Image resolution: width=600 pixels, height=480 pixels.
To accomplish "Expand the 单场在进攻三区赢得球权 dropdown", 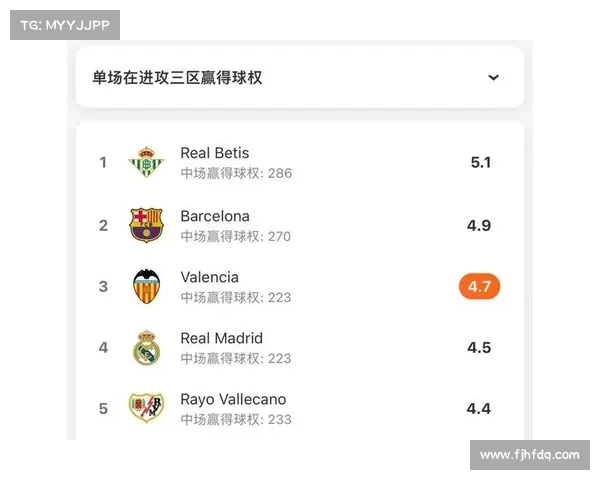I will coord(493,78).
